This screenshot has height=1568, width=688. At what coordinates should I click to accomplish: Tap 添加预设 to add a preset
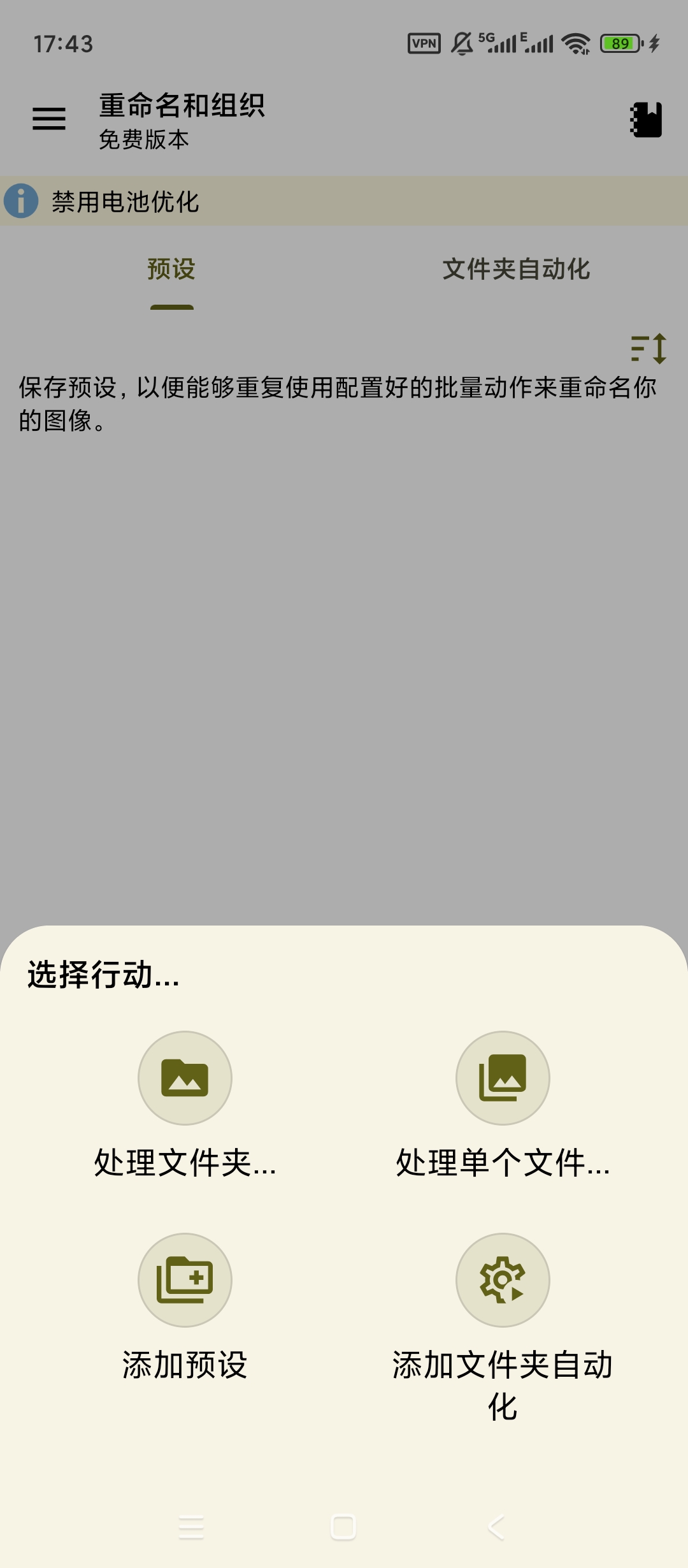tap(185, 1308)
